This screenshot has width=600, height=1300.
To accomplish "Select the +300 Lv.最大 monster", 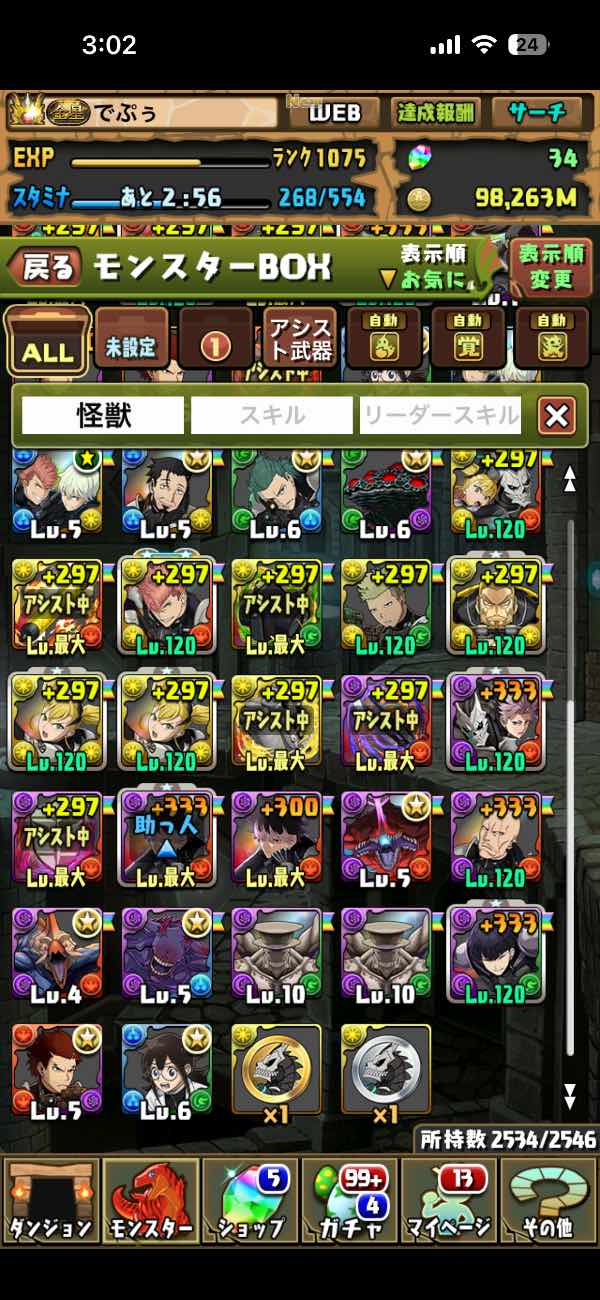I will [277, 840].
